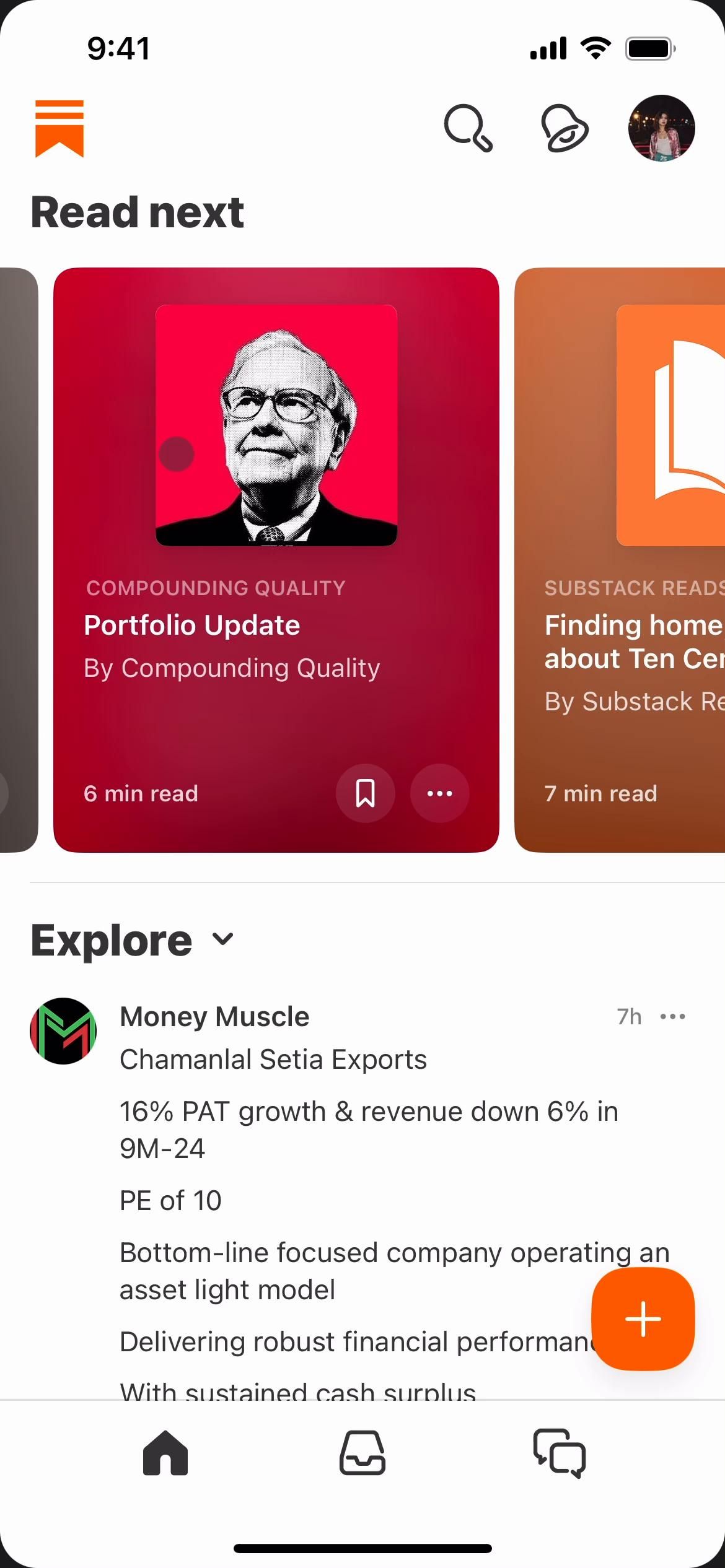This screenshot has height=1568, width=725.
Task: Bookmark the Portfolio Update article
Action: [365, 793]
